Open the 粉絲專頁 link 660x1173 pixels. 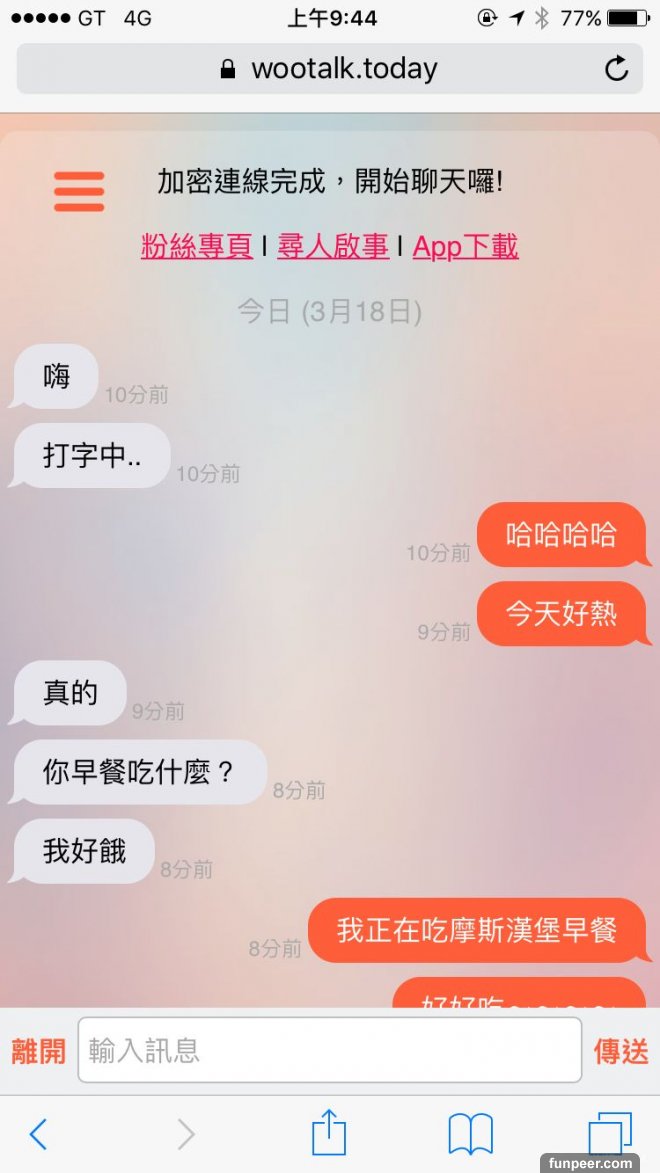pos(196,246)
